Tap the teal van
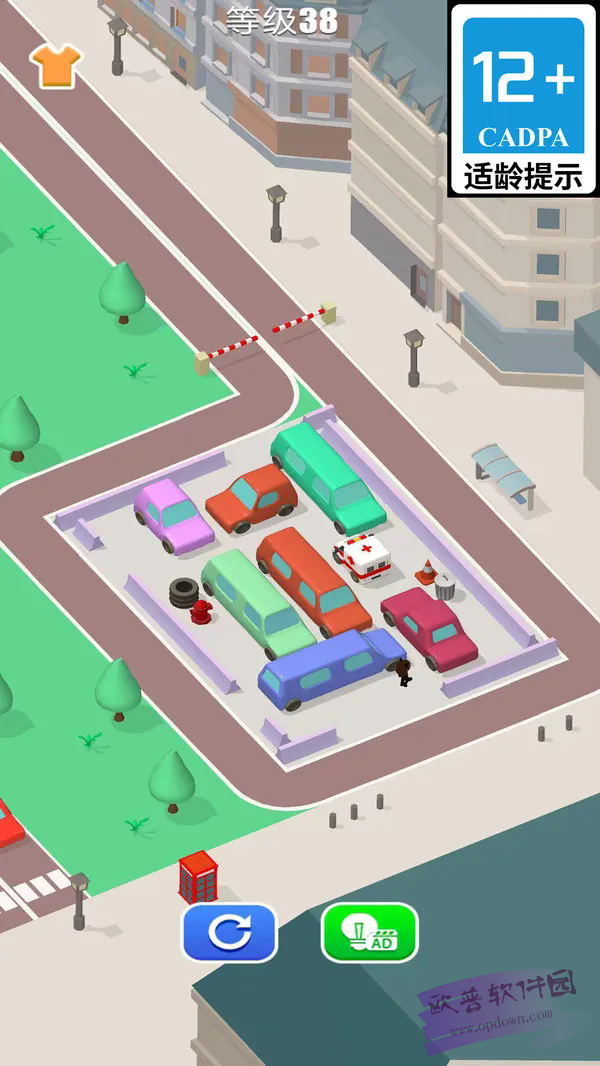Image resolution: width=600 pixels, height=1066 pixels. coord(326,476)
